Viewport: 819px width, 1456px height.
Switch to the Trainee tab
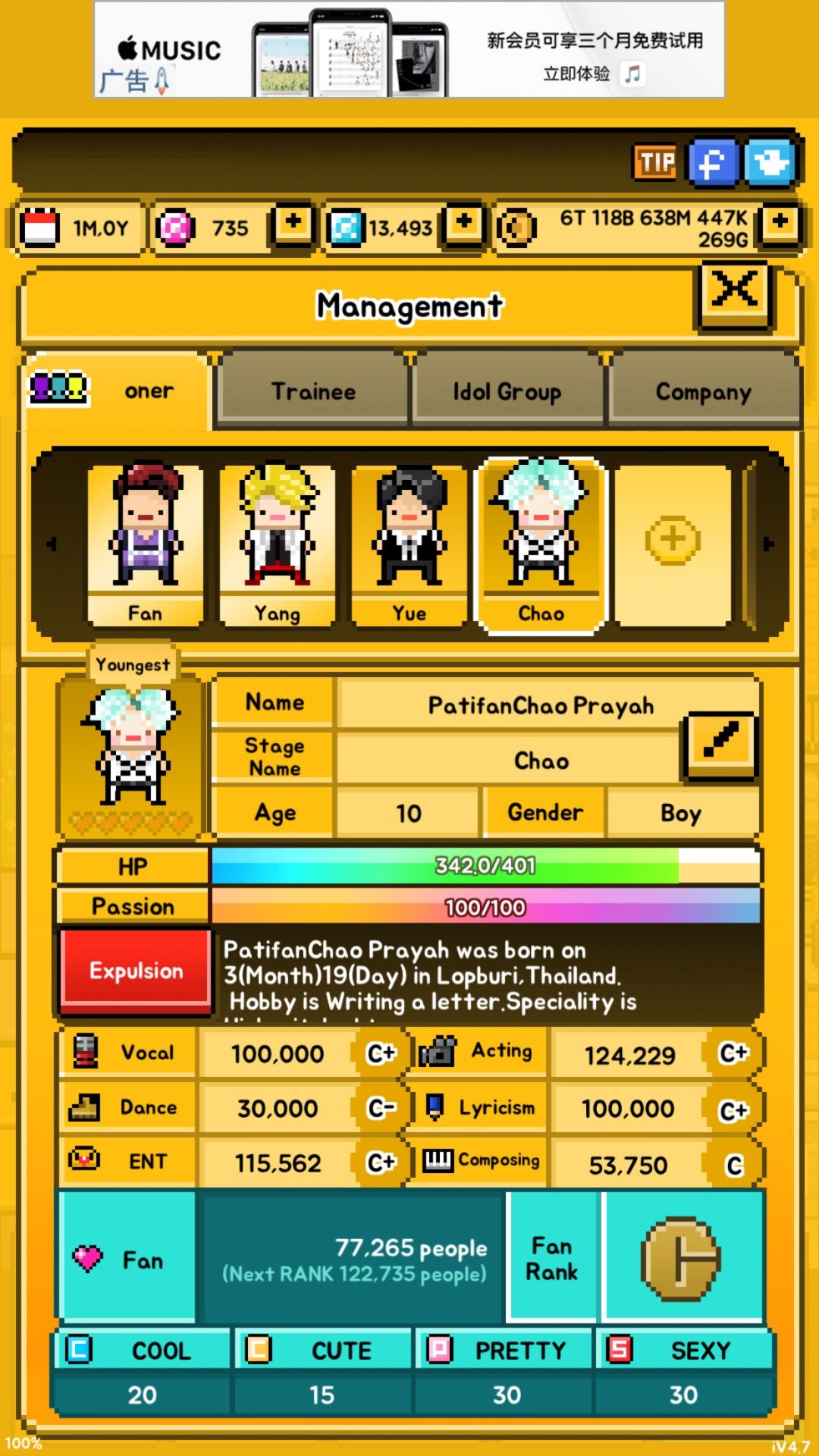pos(313,391)
